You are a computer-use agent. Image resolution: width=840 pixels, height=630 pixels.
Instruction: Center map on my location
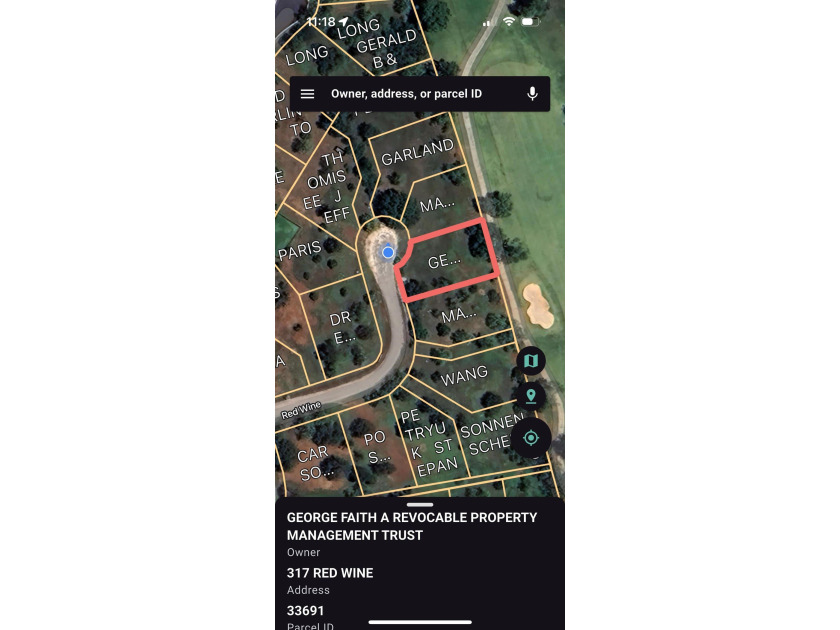point(531,438)
